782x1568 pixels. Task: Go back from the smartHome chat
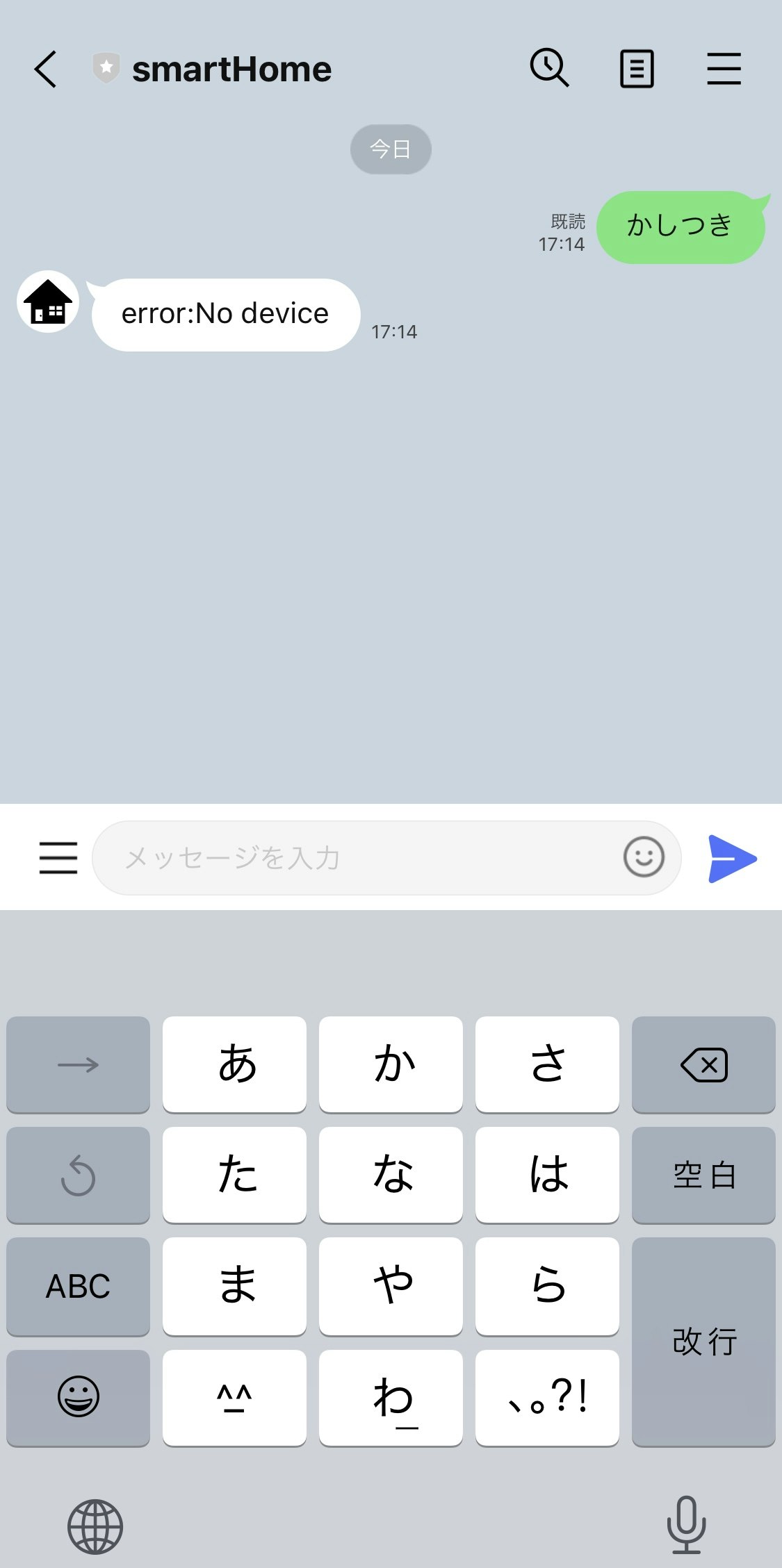pyautogui.click(x=46, y=69)
